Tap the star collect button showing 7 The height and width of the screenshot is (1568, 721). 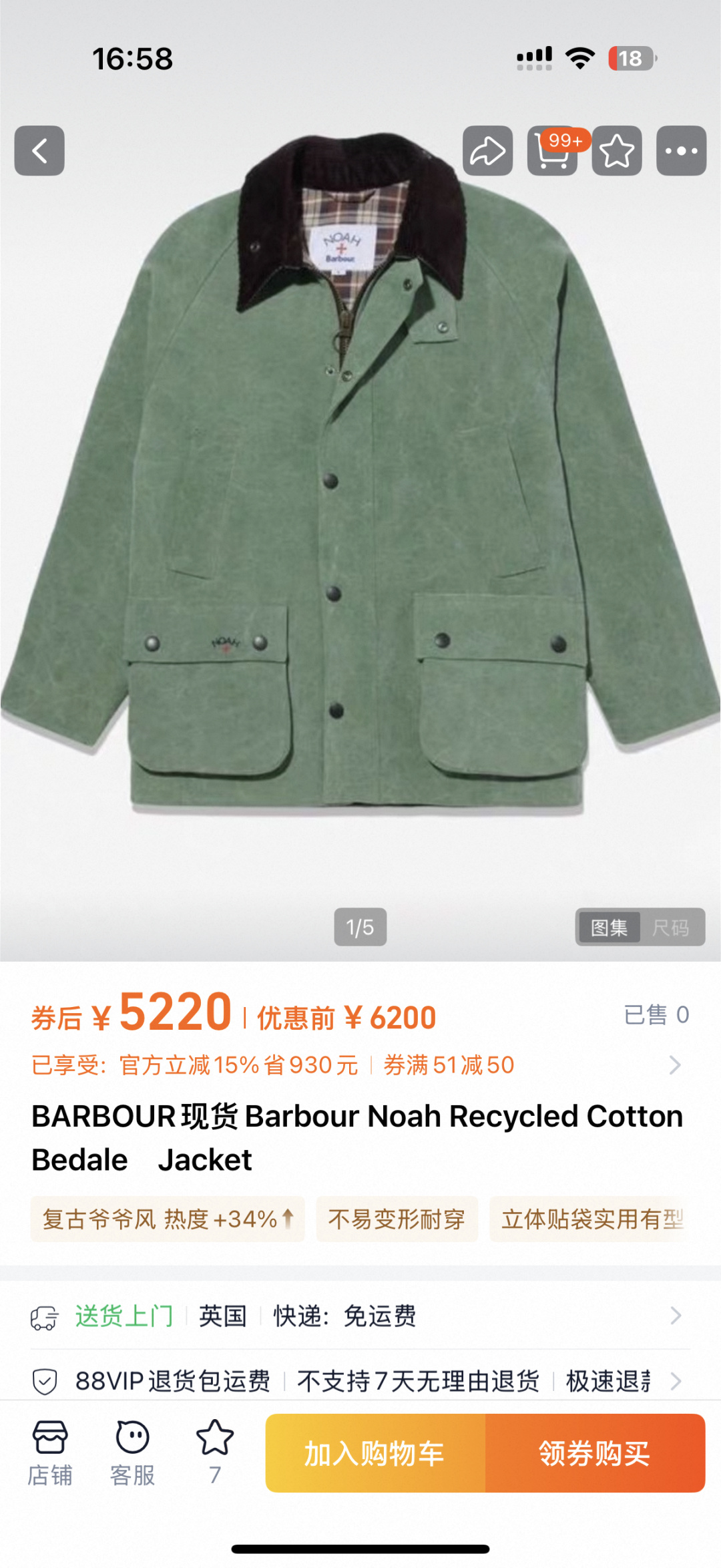click(215, 1453)
